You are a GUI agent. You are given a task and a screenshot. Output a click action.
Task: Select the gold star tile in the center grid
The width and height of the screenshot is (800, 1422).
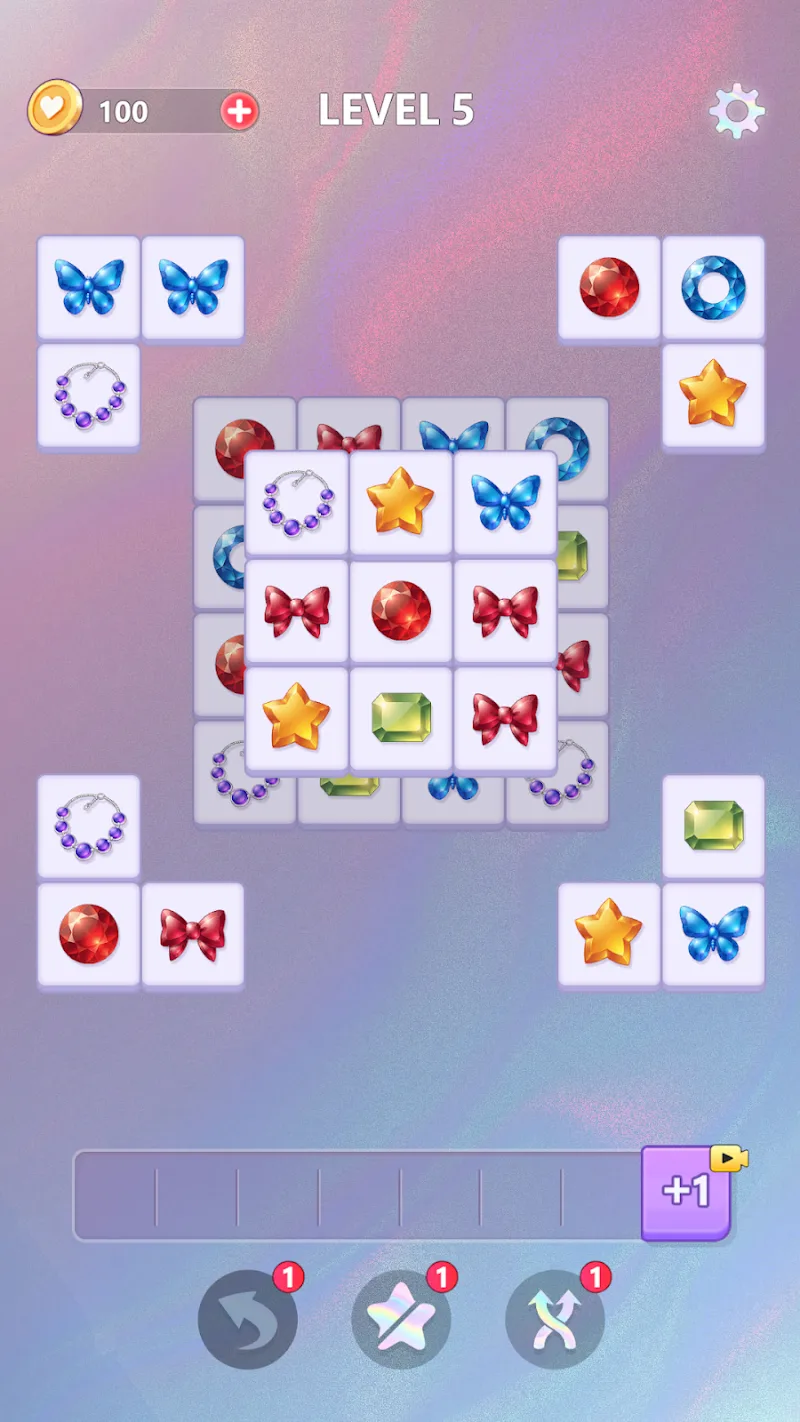(401, 499)
